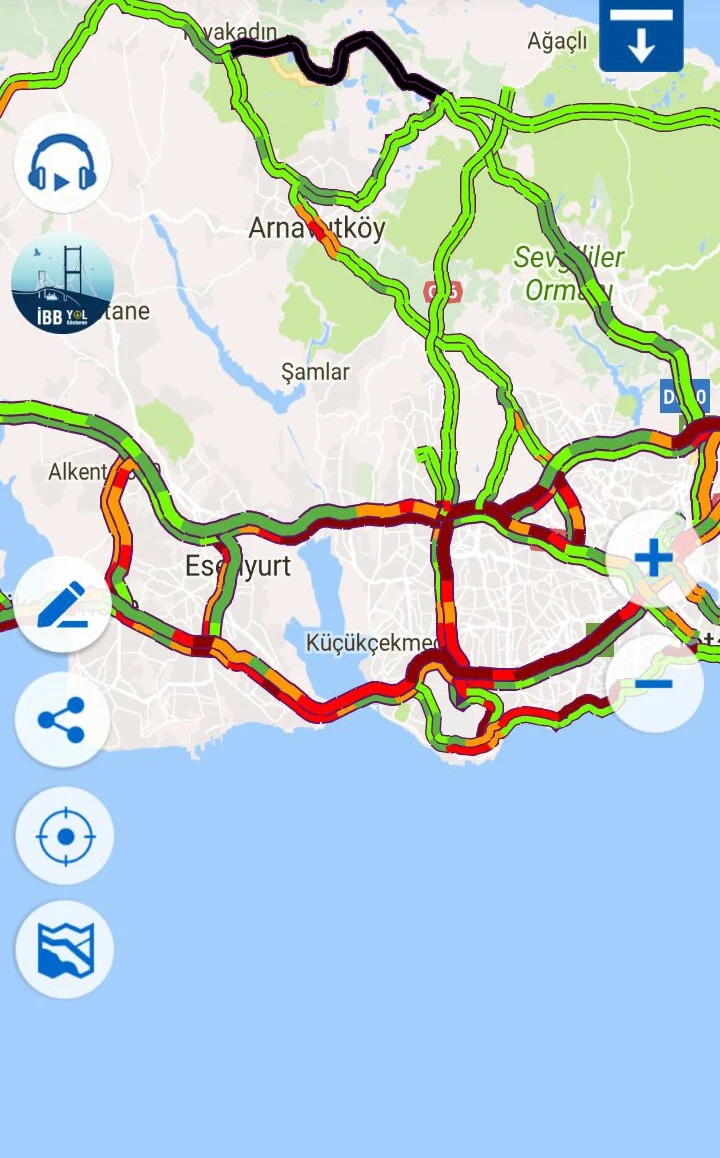
Task: Tap the download arrow button
Action: (641, 34)
